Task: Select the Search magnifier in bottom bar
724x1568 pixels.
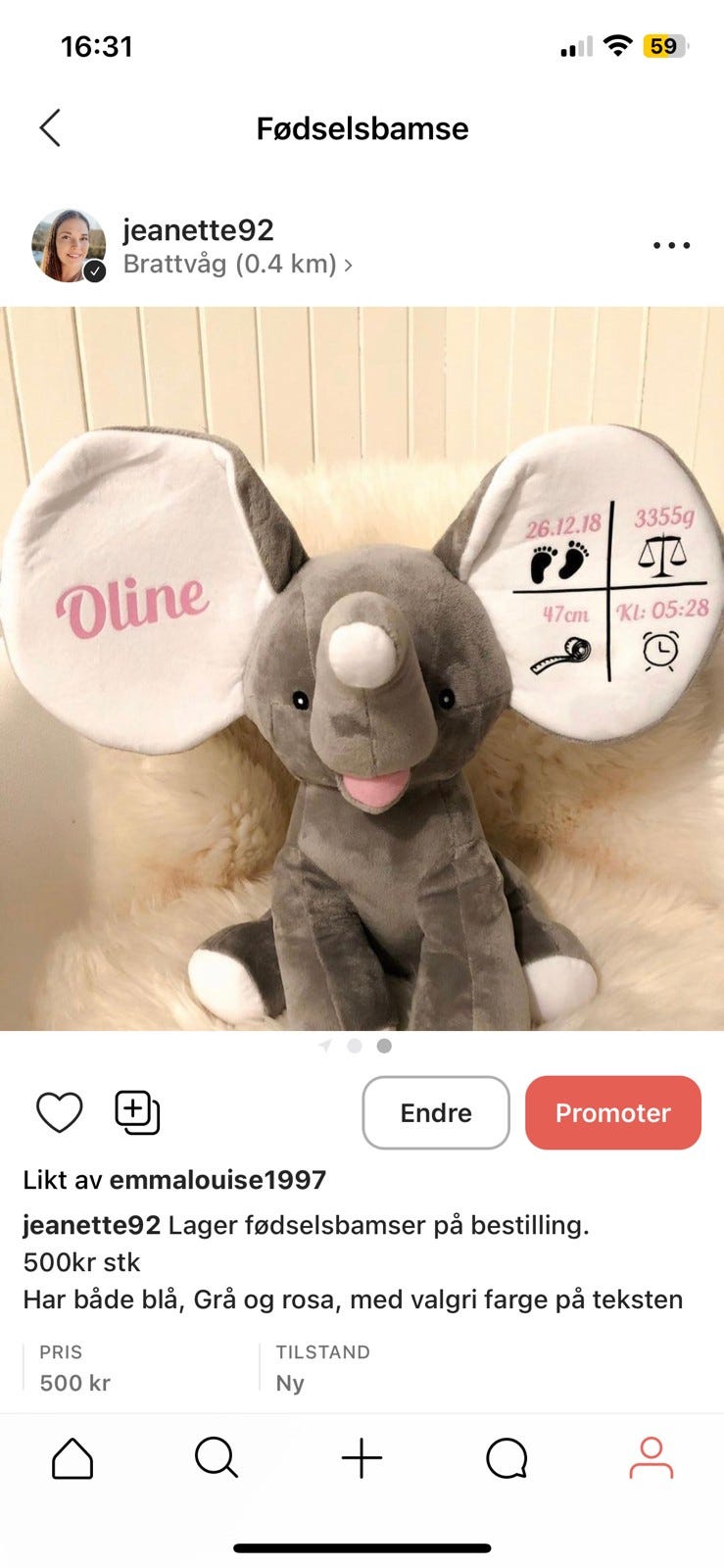Action: [x=217, y=1458]
